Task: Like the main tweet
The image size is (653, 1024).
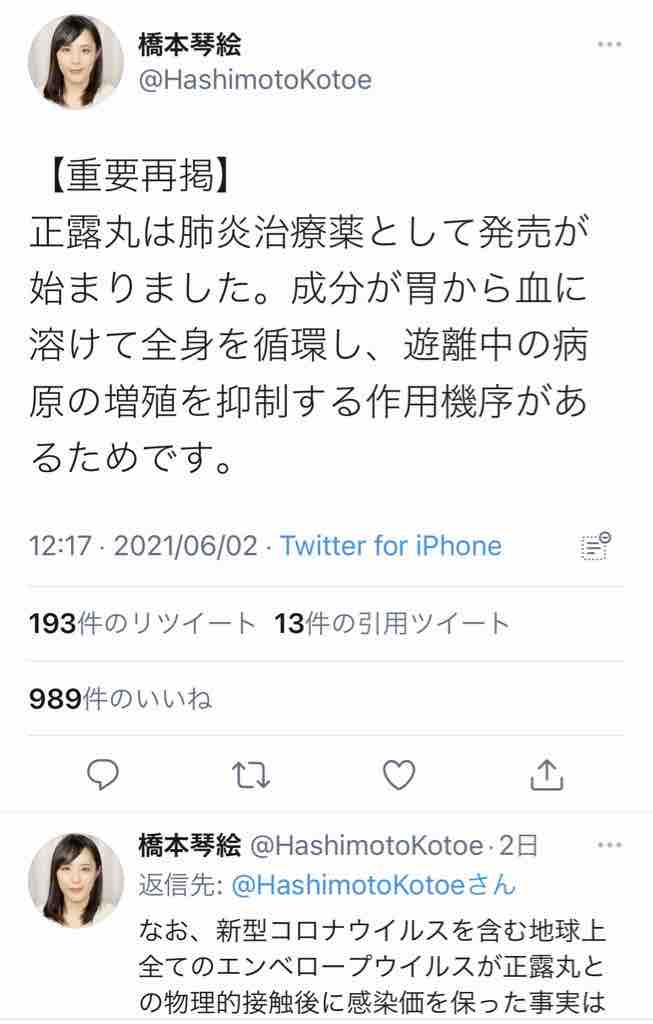Action: pos(398,775)
